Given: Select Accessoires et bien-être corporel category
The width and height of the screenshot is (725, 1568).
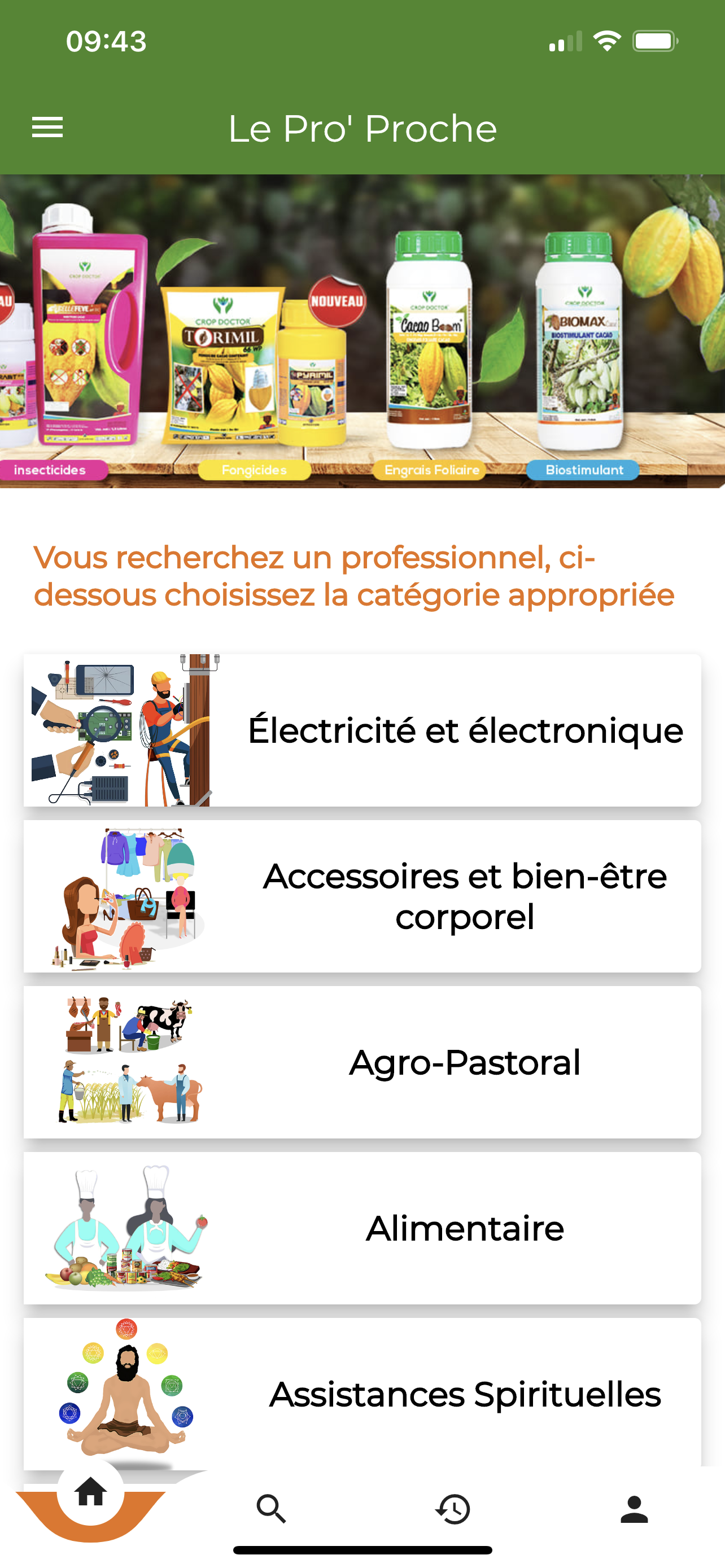Looking at the screenshot, I should pyautogui.click(x=362, y=895).
